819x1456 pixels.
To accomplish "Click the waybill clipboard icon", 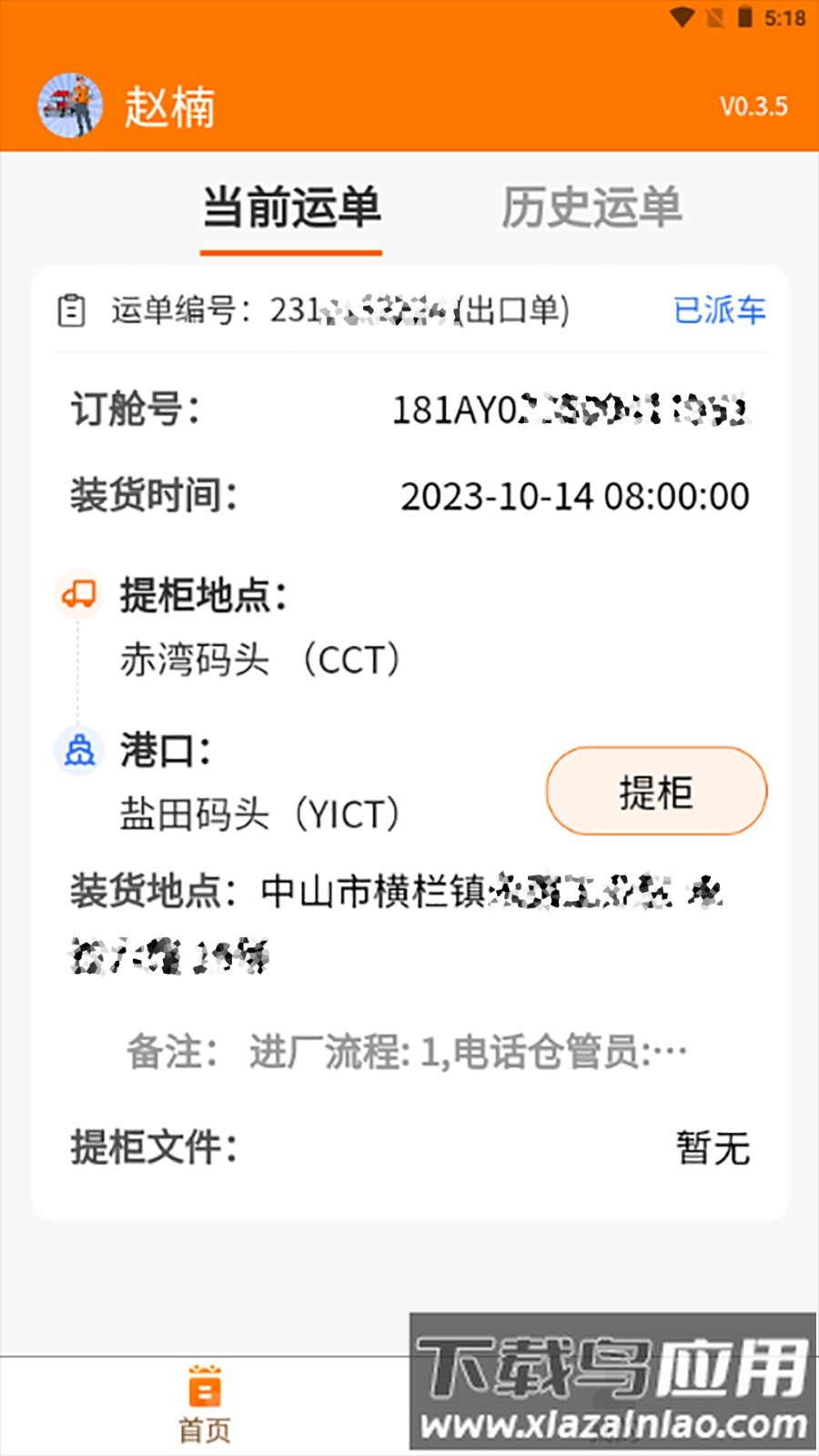I will (71, 310).
